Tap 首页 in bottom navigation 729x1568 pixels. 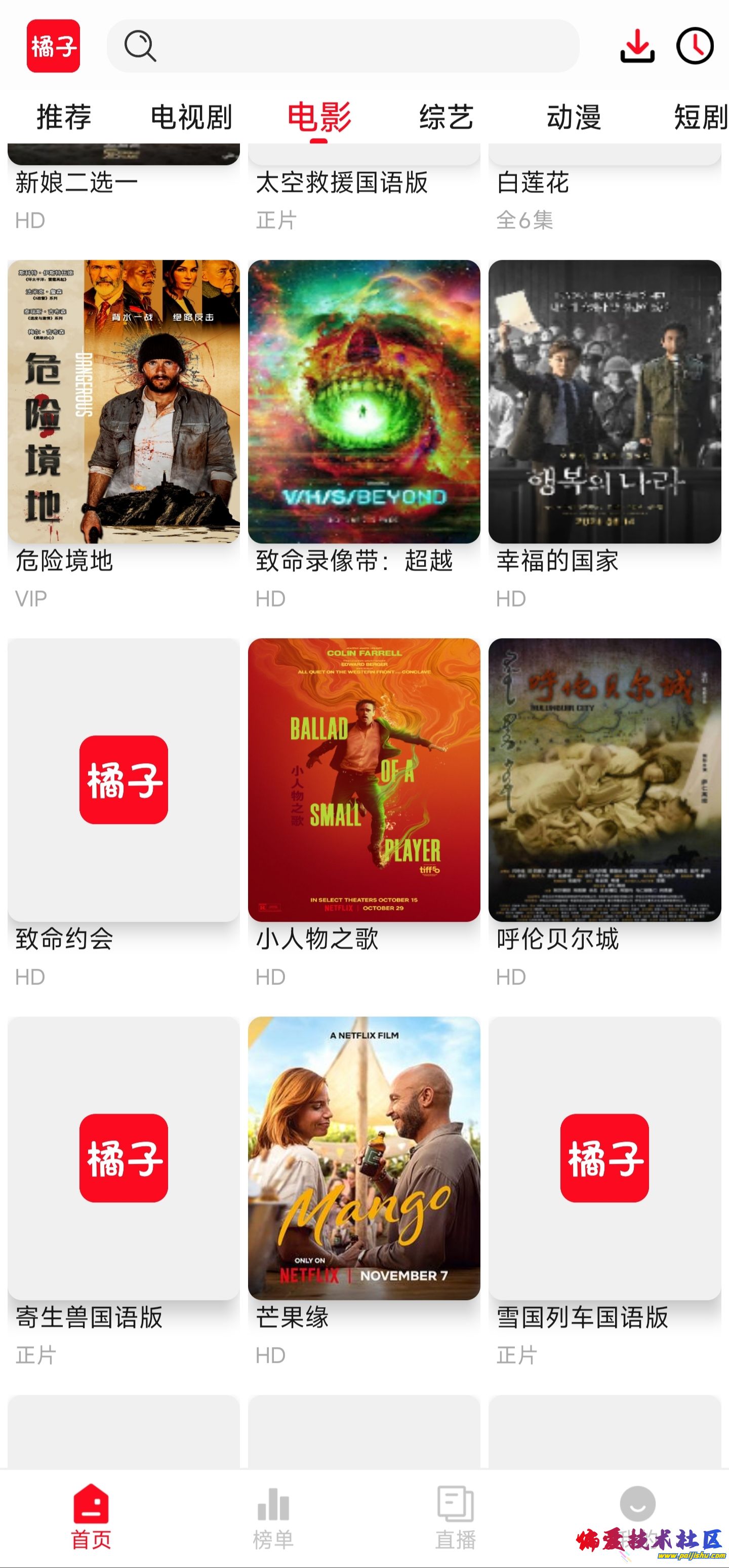click(91, 1517)
